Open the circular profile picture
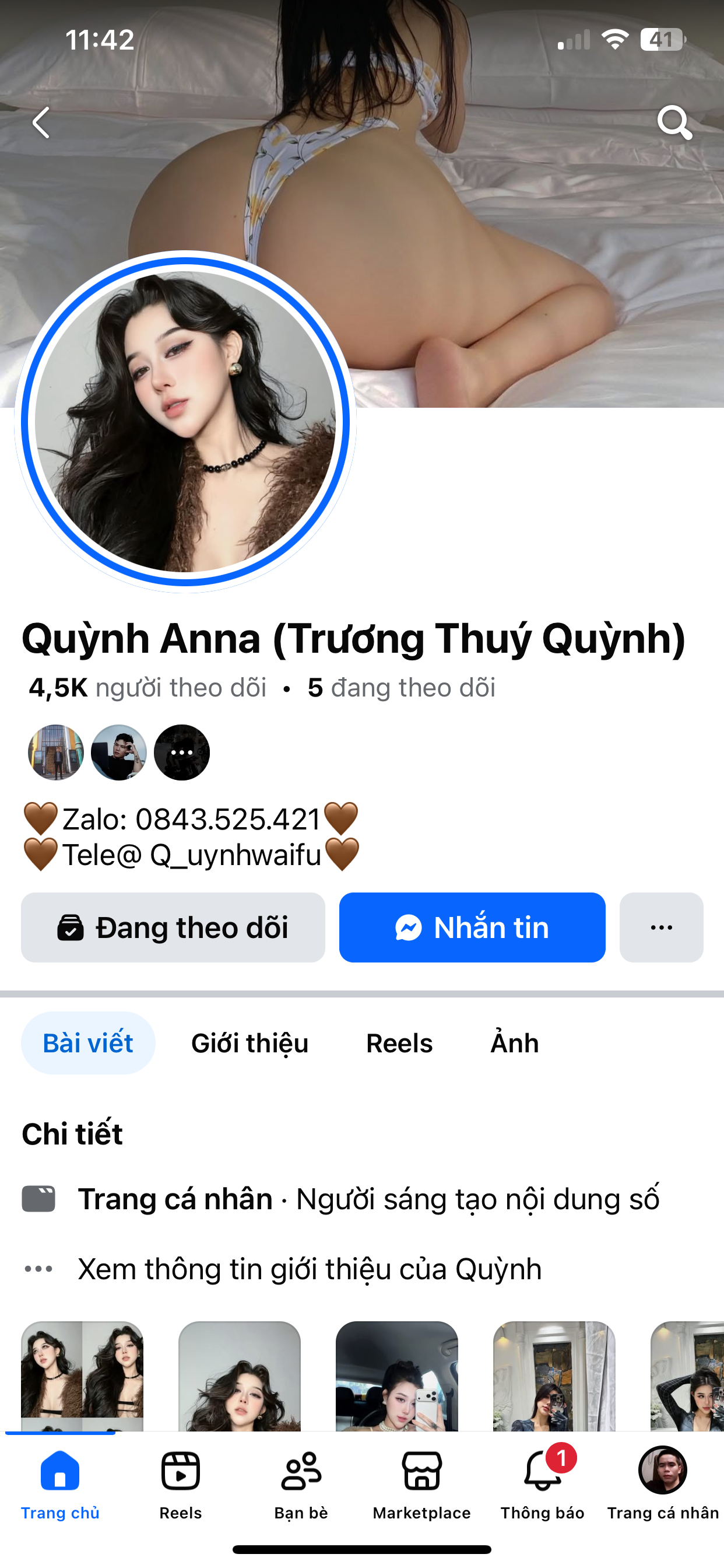This screenshot has height=1568, width=724. [x=185, y=421]
